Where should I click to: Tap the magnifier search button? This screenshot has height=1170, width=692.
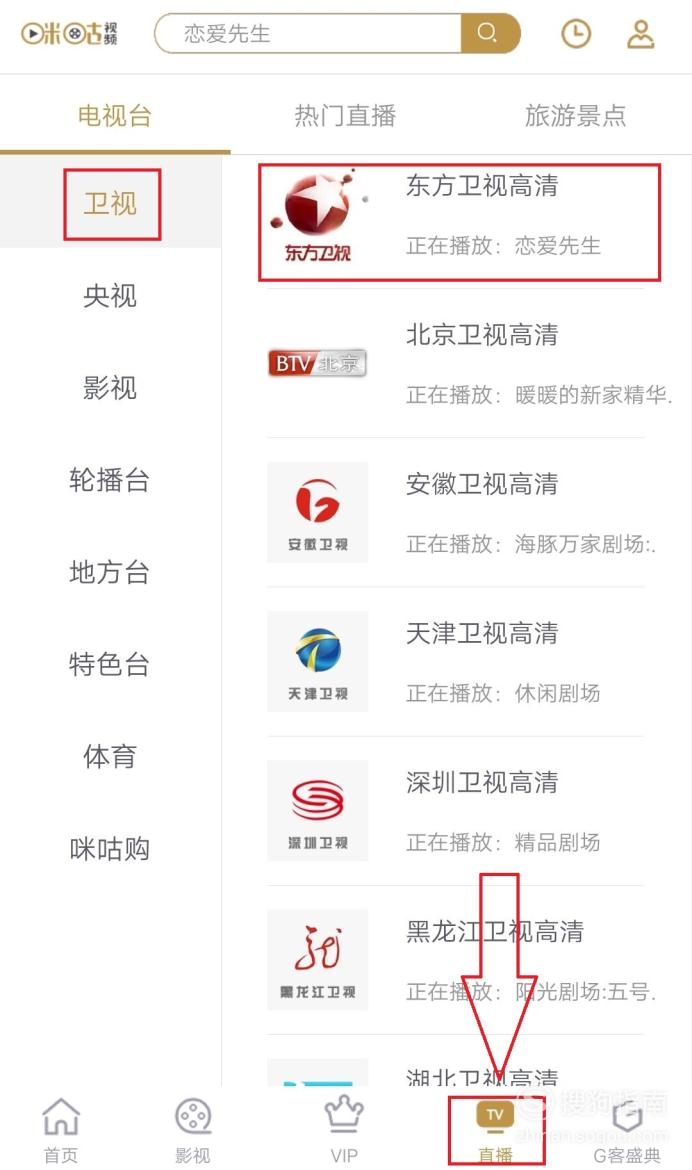[489, 34]
